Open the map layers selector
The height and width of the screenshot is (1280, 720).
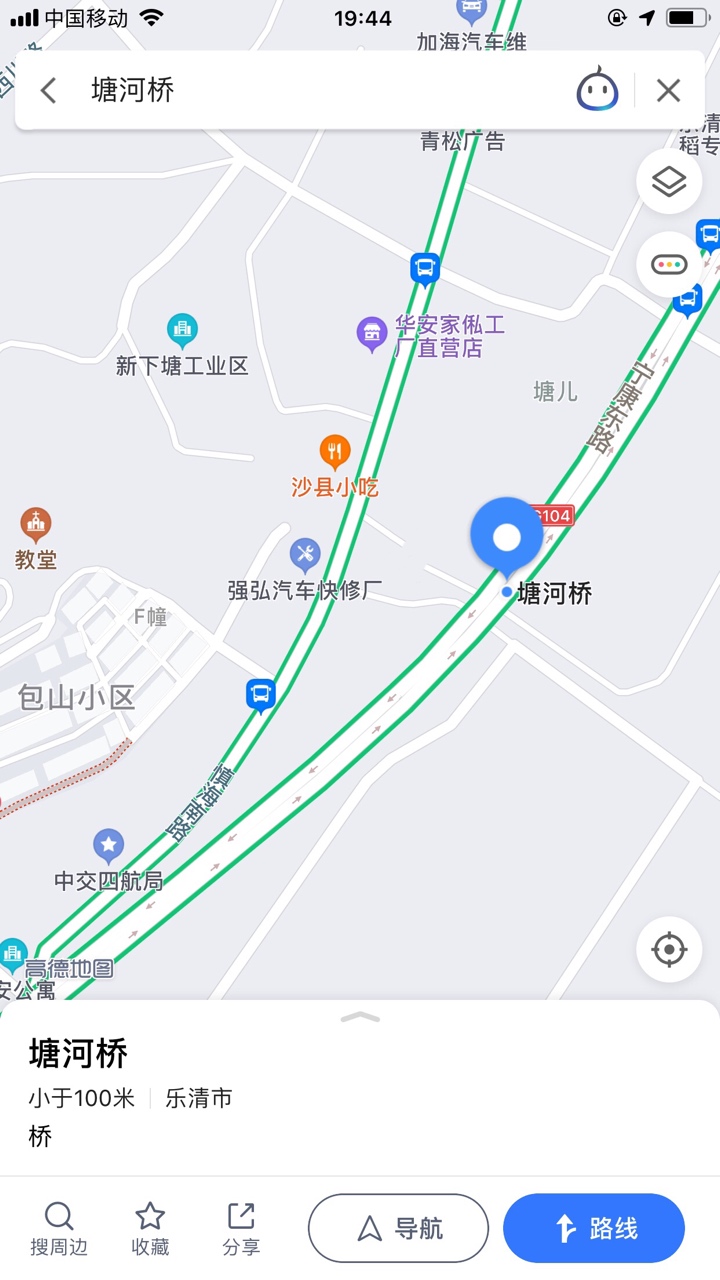click(669, 182)
